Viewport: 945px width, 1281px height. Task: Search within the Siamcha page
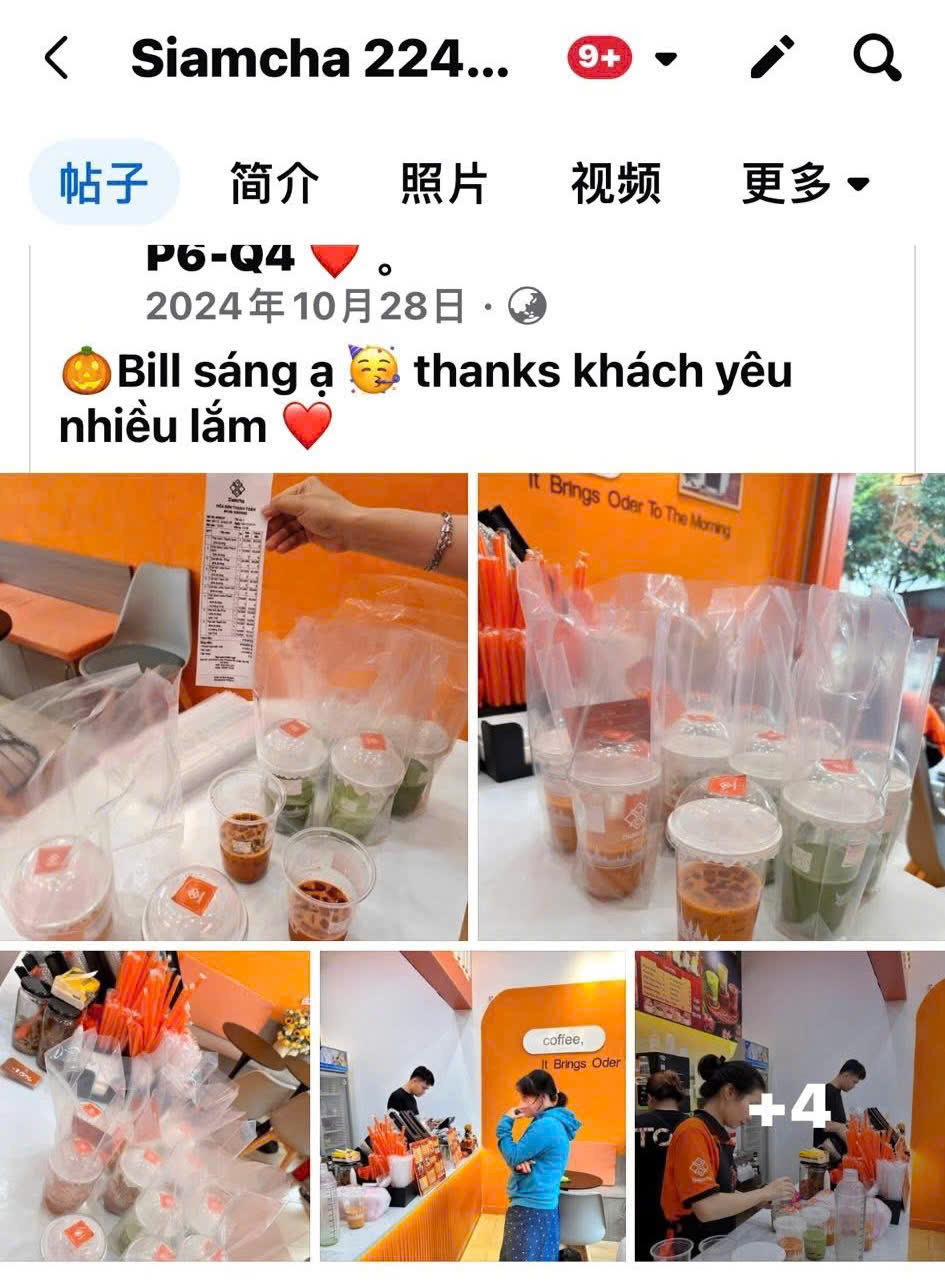coord(877,58)
